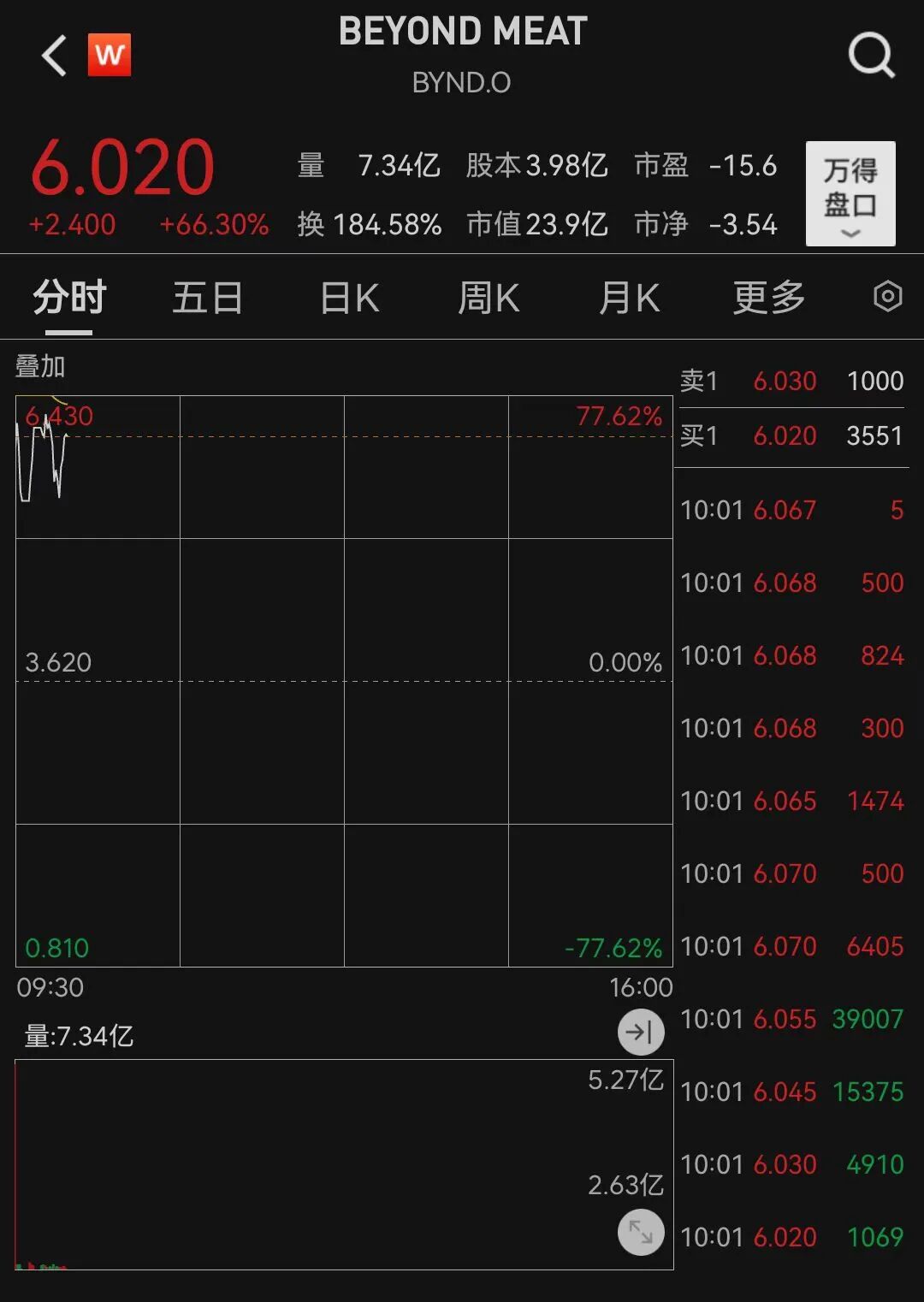Go back using the top-left arrow
The height and width of the screenshot is (1302, 924).
(54, 56)
